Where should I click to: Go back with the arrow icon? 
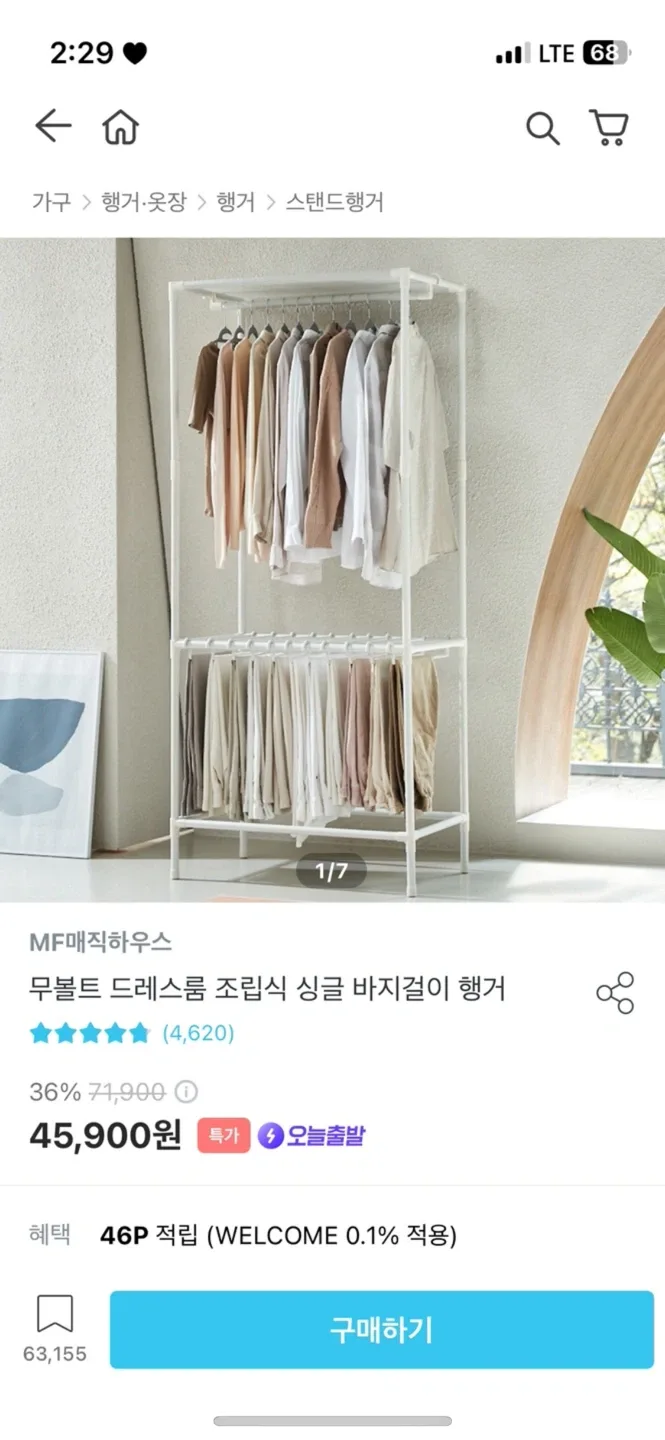tap(53, 127)
